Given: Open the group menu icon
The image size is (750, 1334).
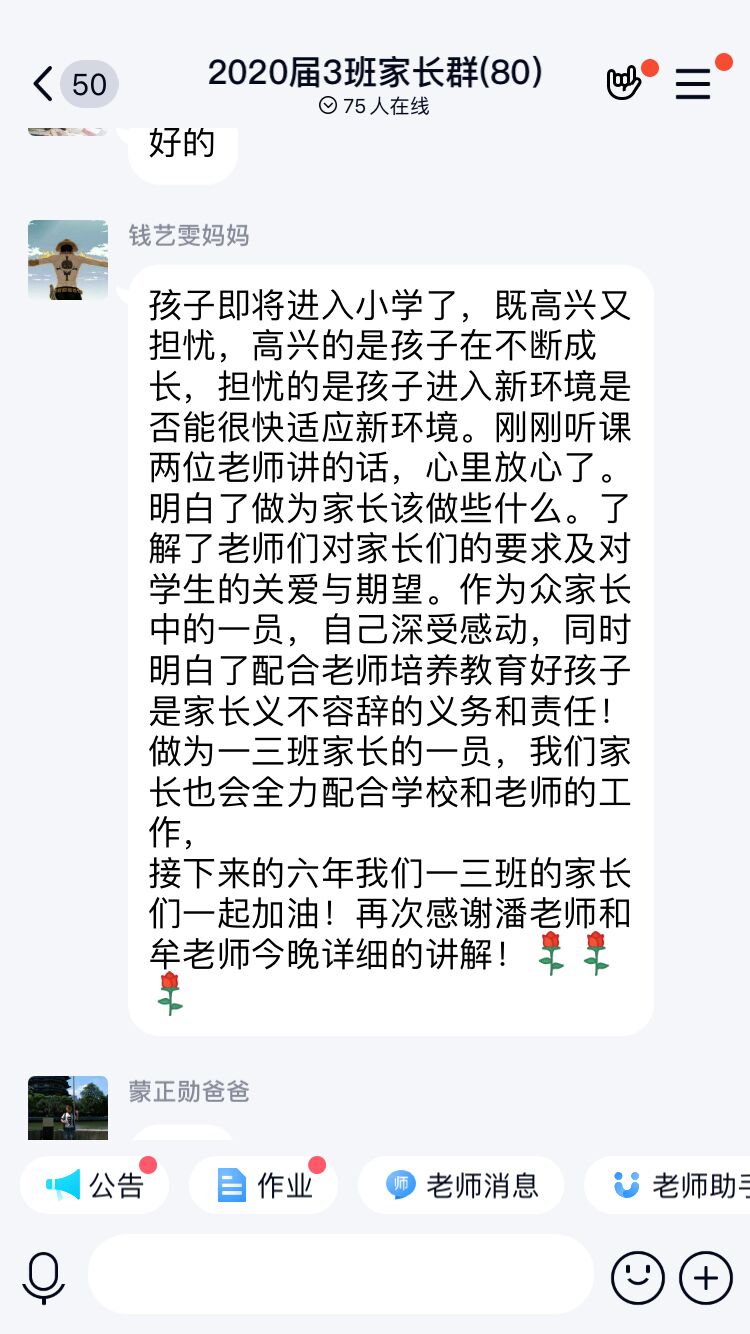Looking at the screenshot, I should (x=693, y=84).
